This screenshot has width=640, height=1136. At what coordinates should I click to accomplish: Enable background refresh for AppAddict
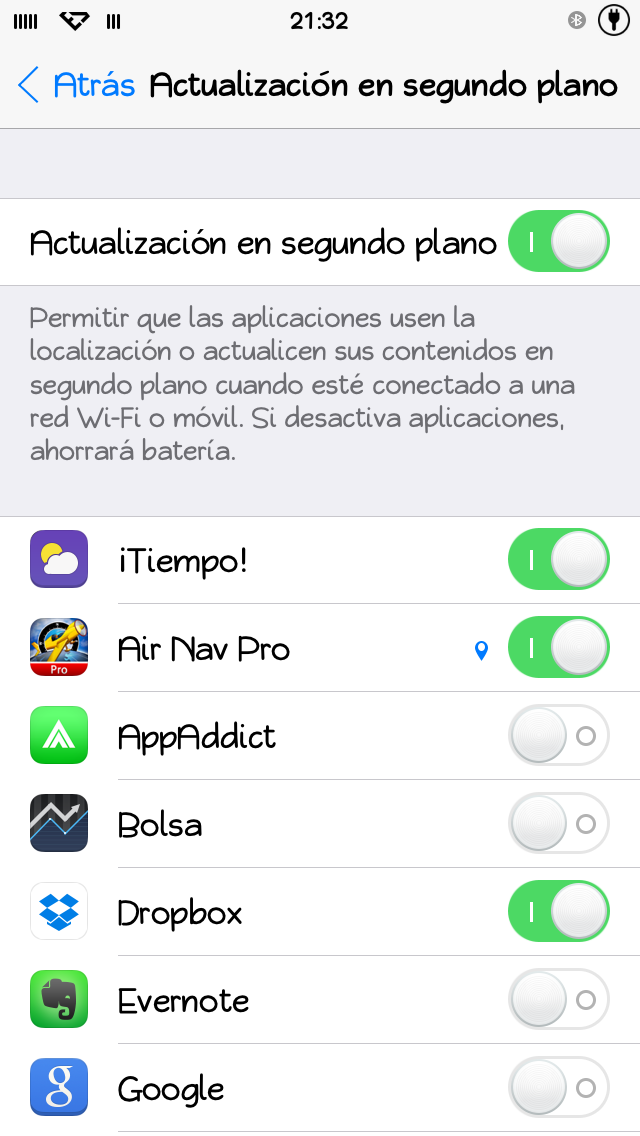pos(559,736)
